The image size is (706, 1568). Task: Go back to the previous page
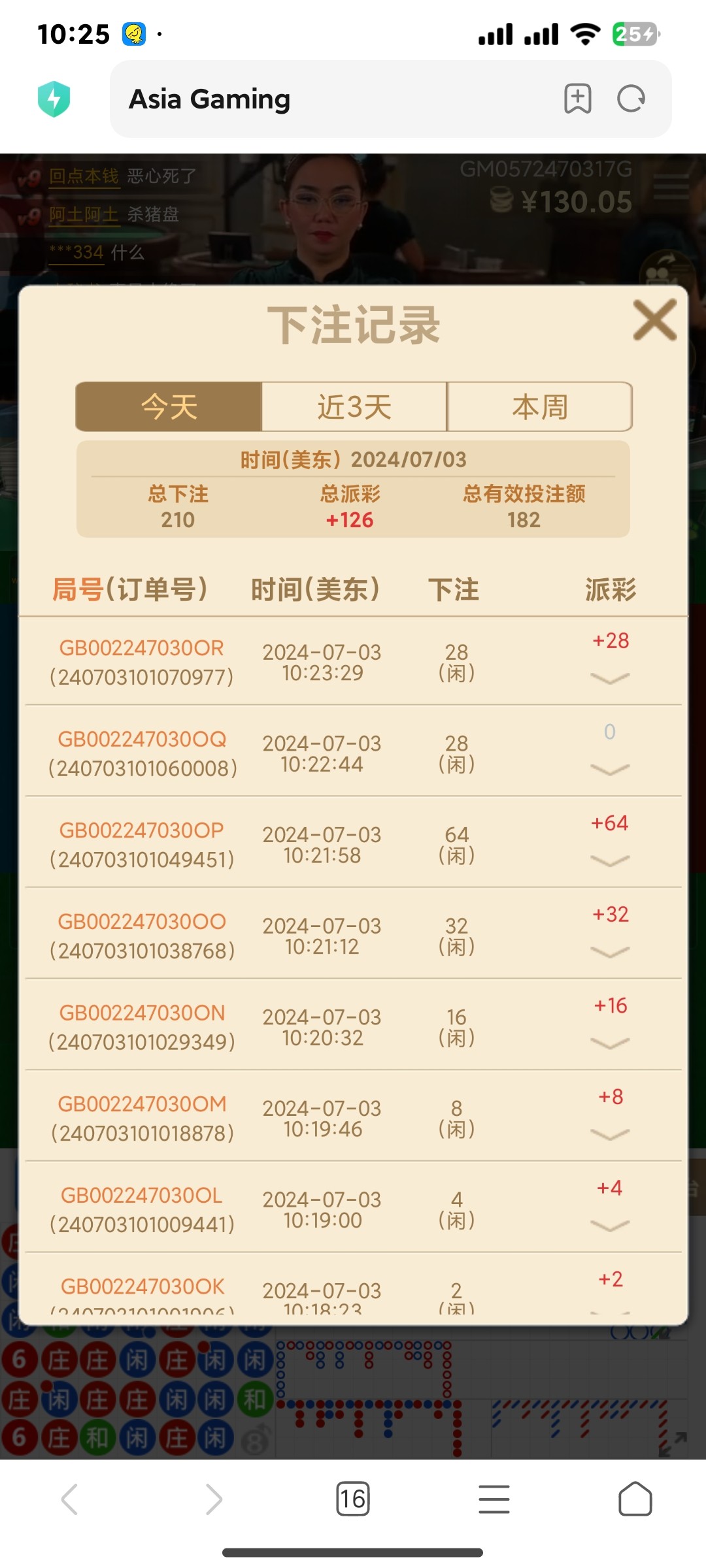click(69, 1499)
